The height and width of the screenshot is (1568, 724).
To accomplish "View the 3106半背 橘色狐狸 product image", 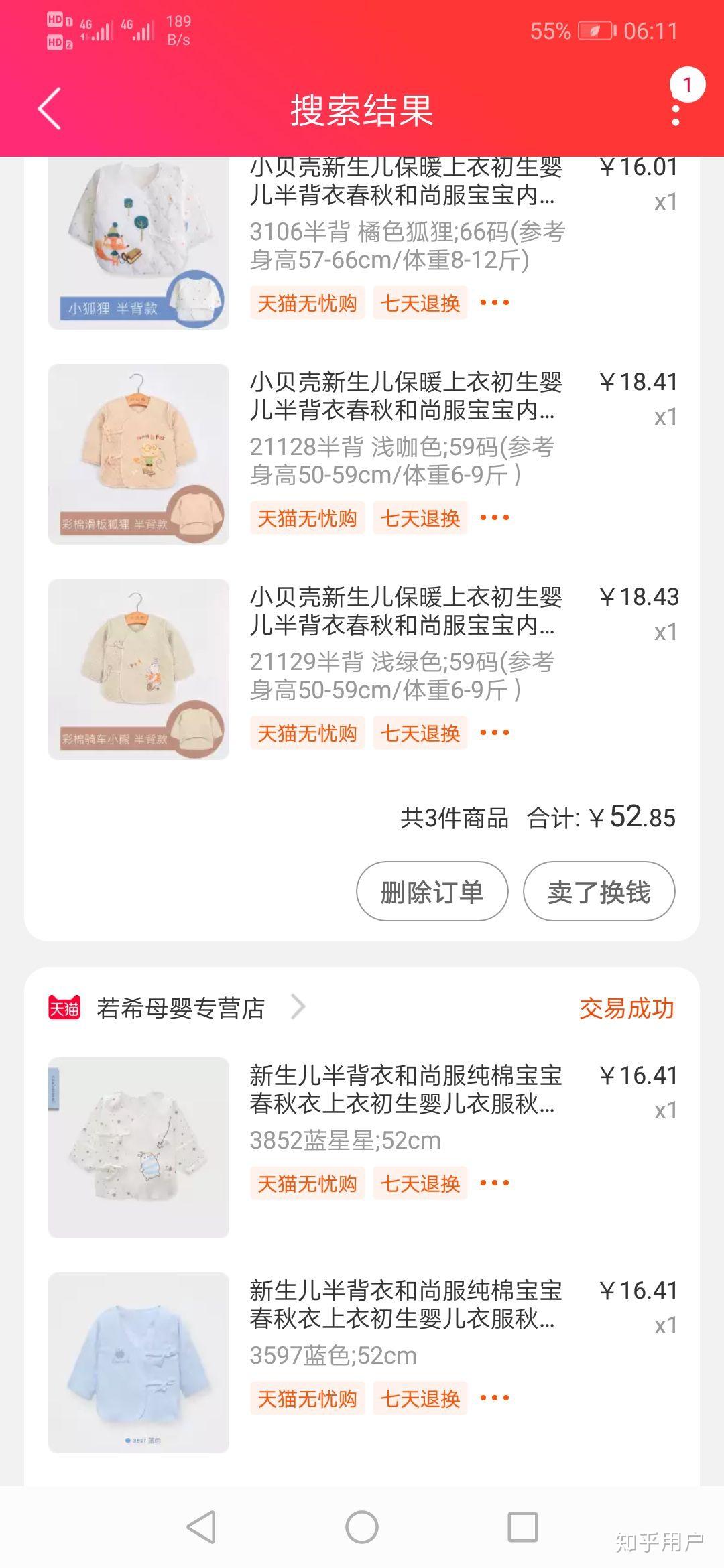I will pyautogui.click(x=139, y=244).
